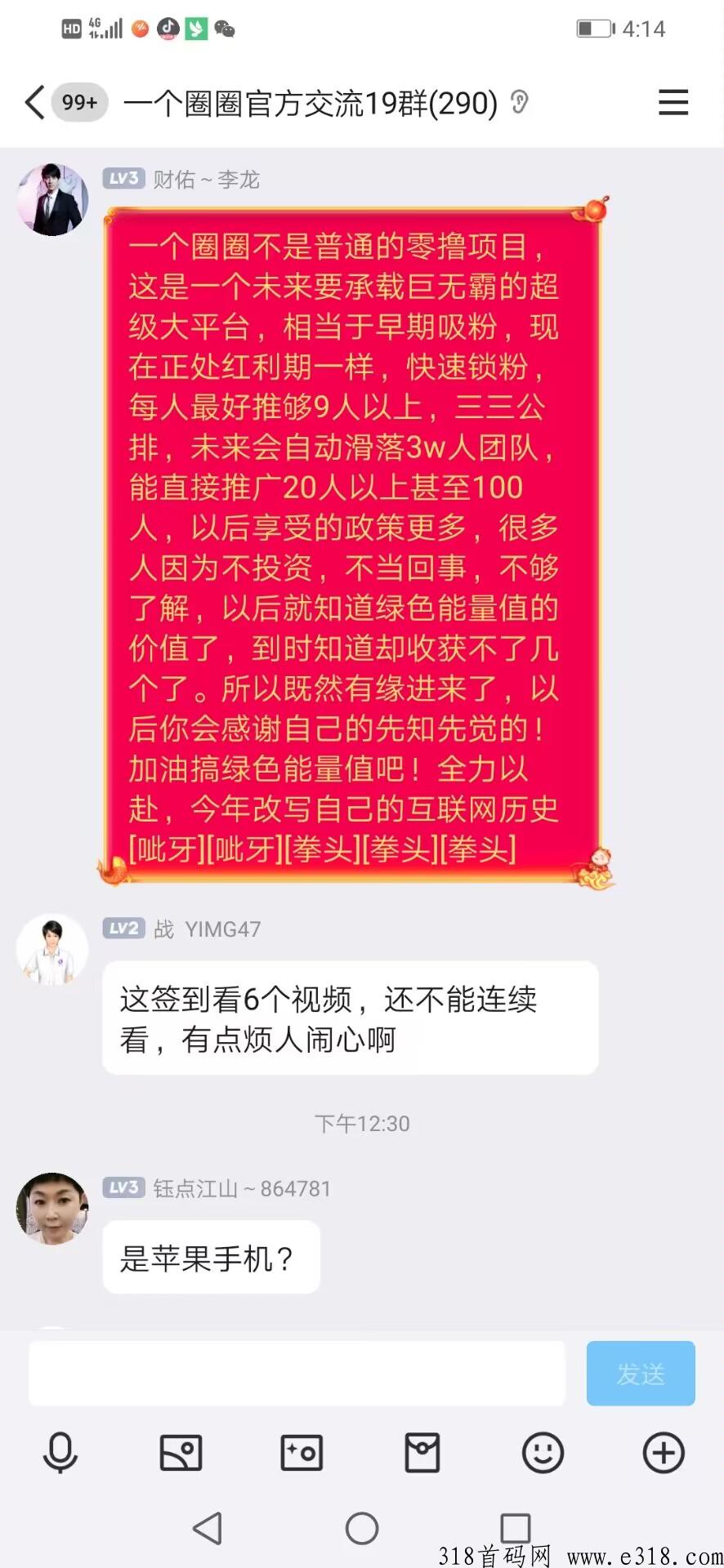
Task: Open the photo gallery picker icon
Action: (181, 1453)
